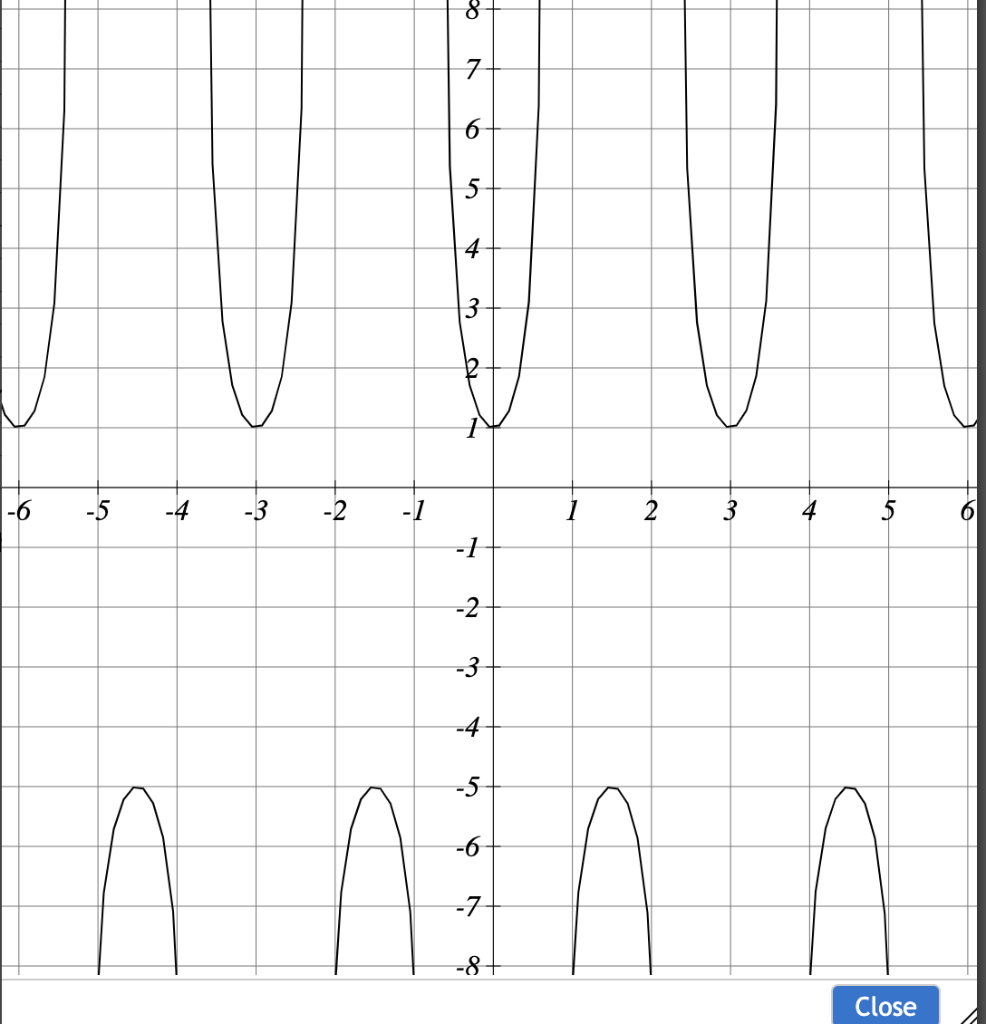Click the y-axis label -2
The height and width of the screenshot is (1024, 986).
466,606
